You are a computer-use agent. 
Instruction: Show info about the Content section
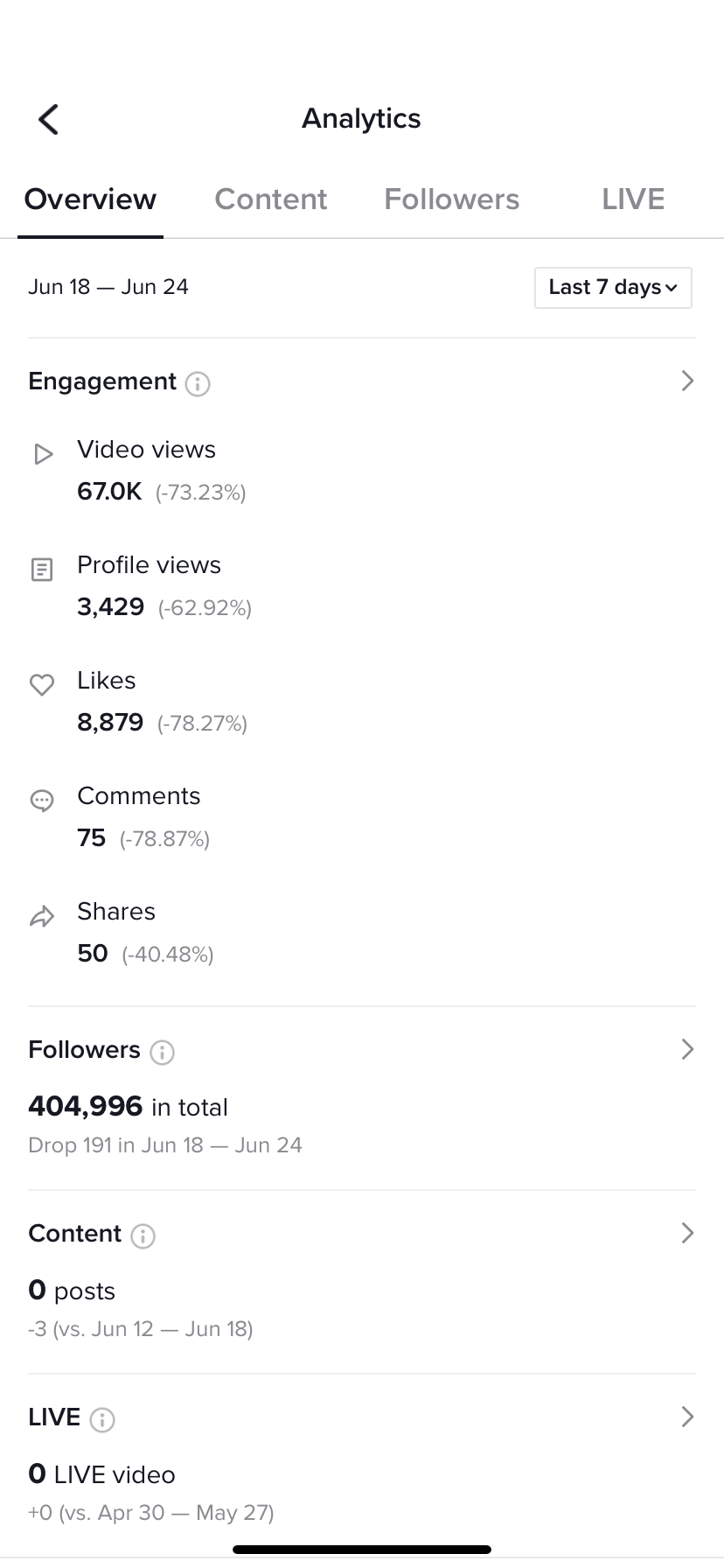click(x=143, y=1235)
